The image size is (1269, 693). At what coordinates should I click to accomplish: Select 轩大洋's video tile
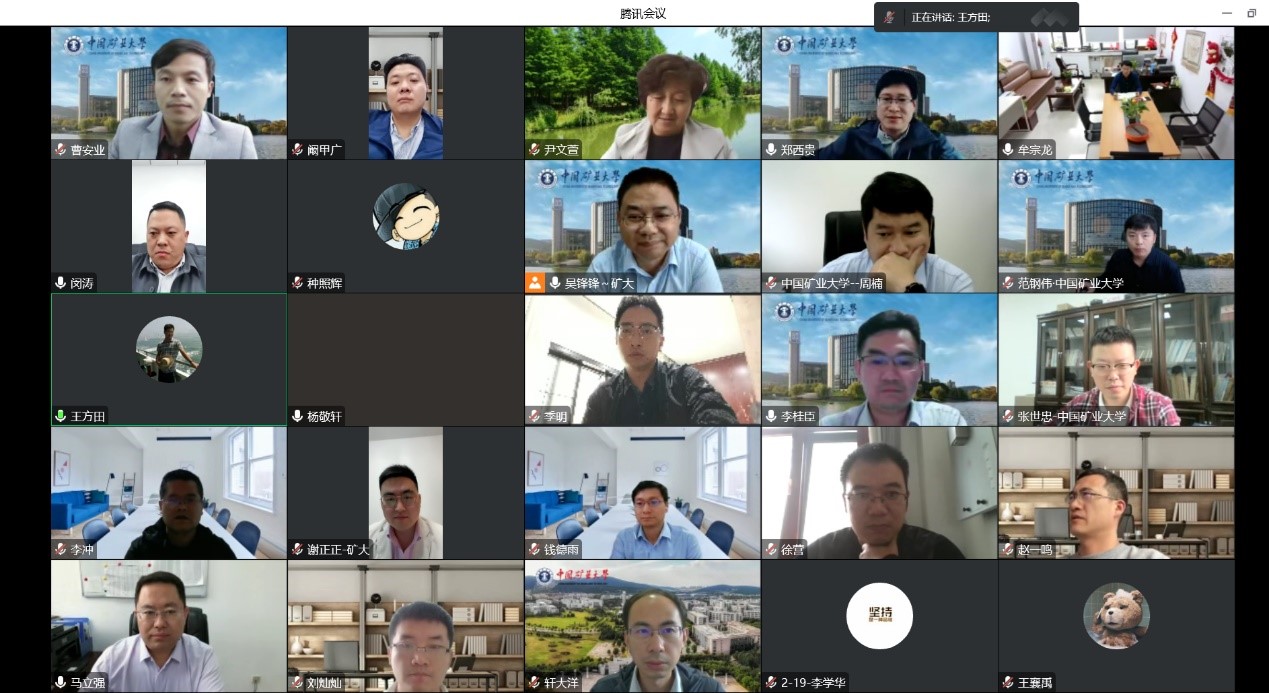[x=642, y=625]
